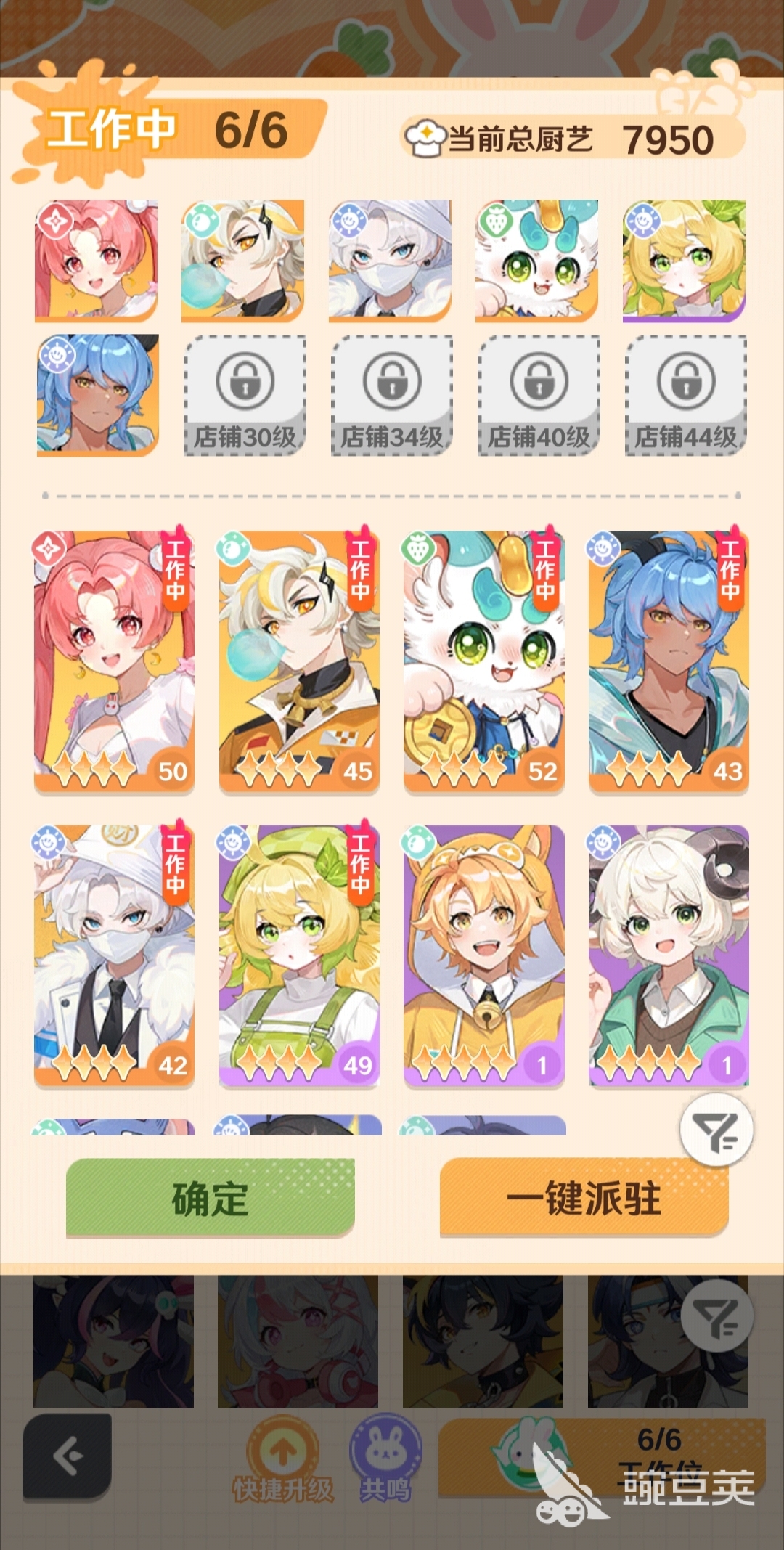Select orange fox-hood character card

pyautogui.click(x=483, y=955)
